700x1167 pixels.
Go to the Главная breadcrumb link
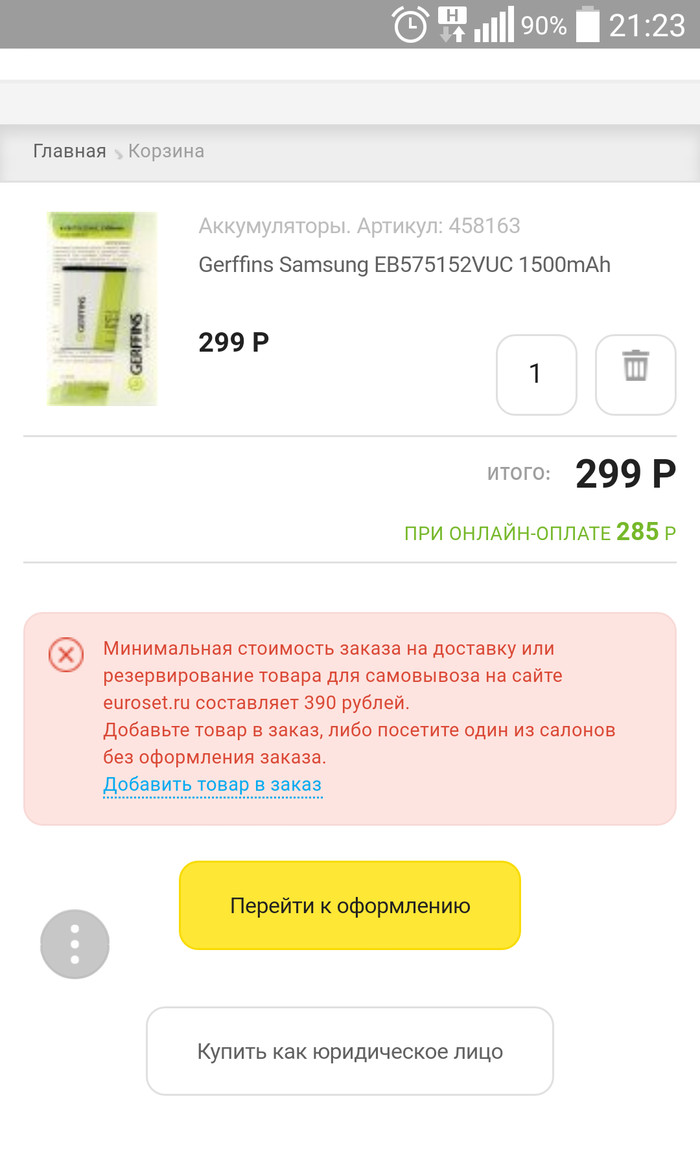69,151
